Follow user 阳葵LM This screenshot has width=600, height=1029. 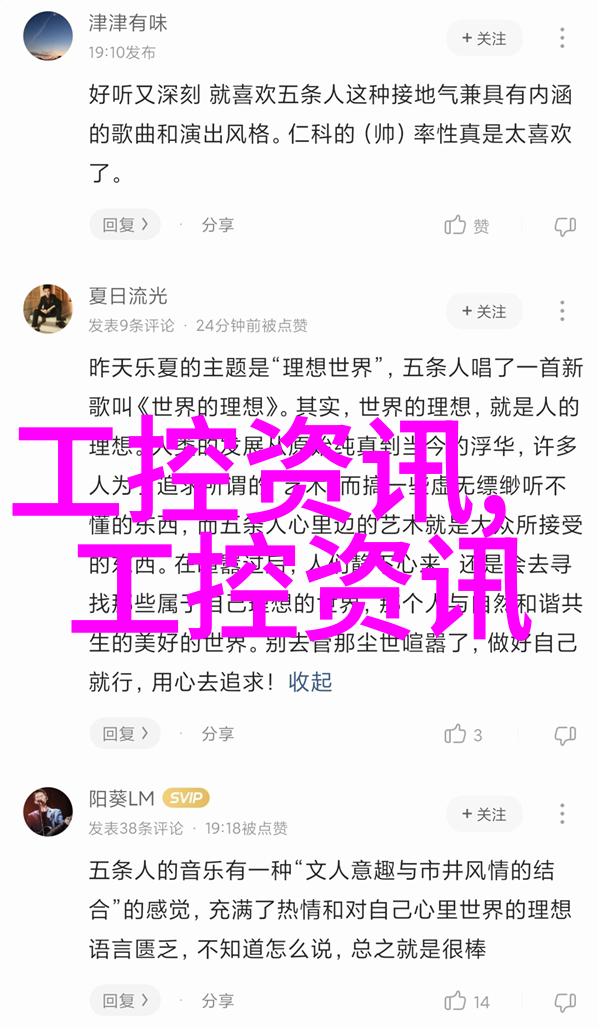[484, 814]
